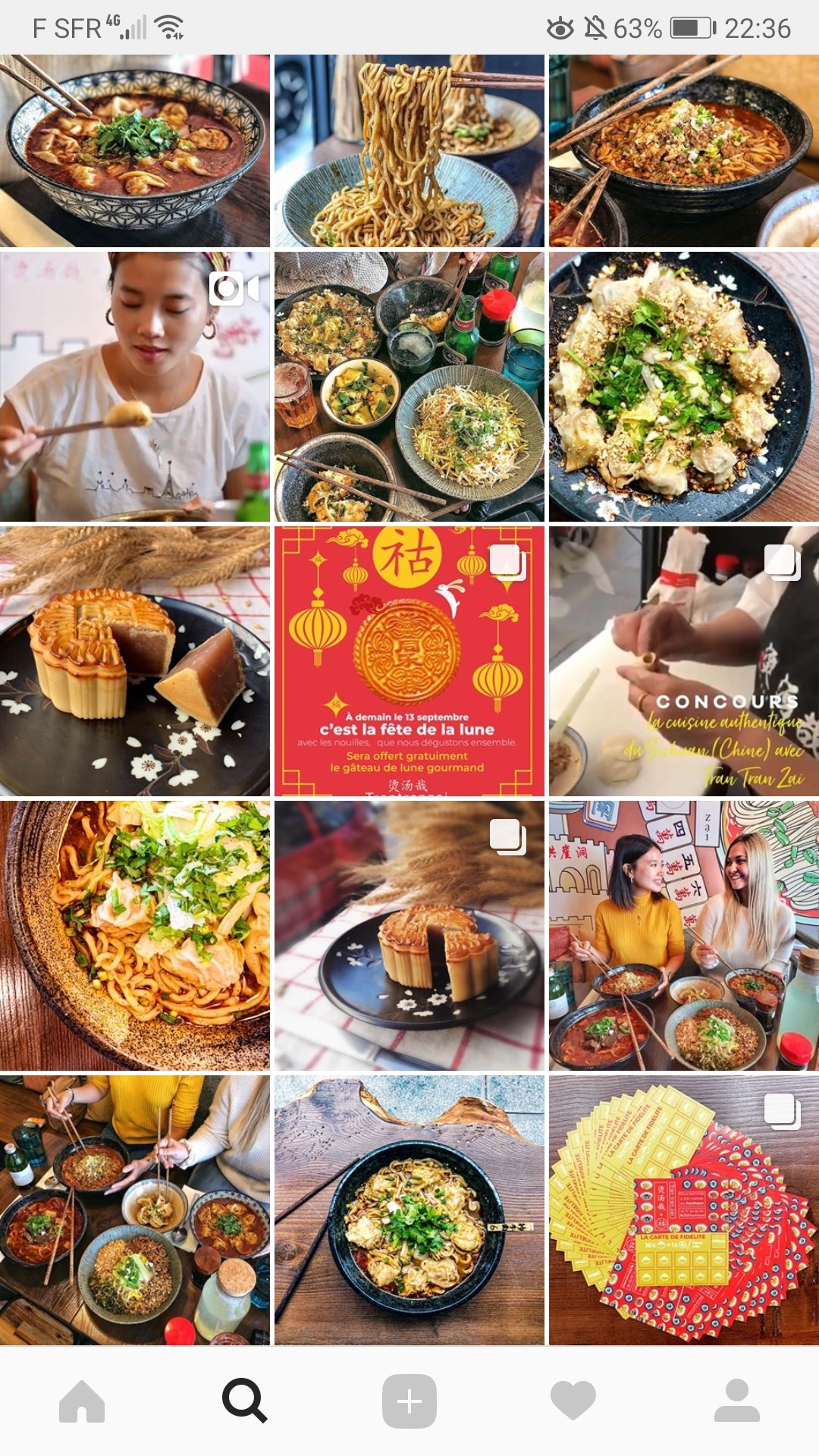View the peanut-topped wontons on floral plate
Screen dimensions: 819x1456
(x=684, y=387)
